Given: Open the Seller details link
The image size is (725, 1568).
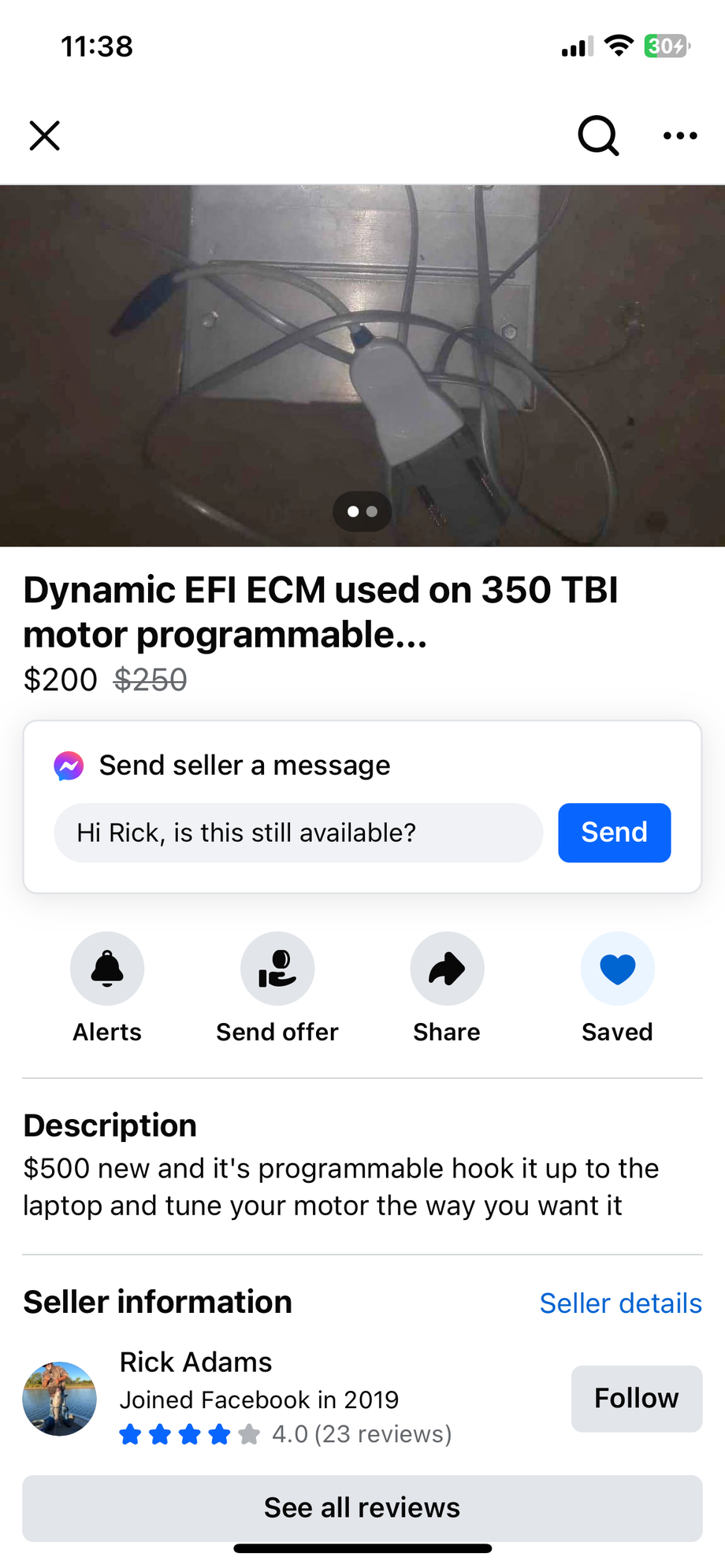Looking at the screenshot, I should pos(620,1303).
